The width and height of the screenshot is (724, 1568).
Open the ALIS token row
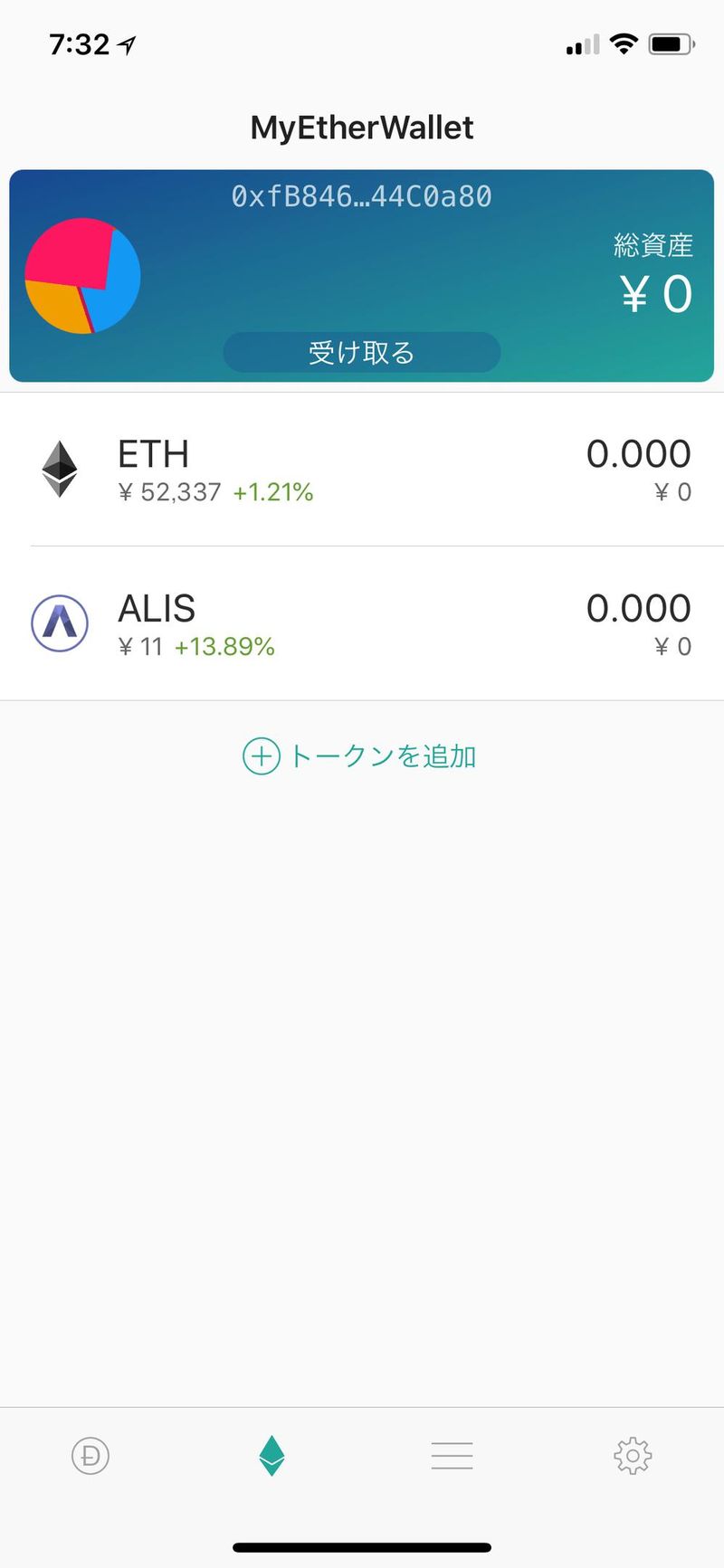[362, 623]
